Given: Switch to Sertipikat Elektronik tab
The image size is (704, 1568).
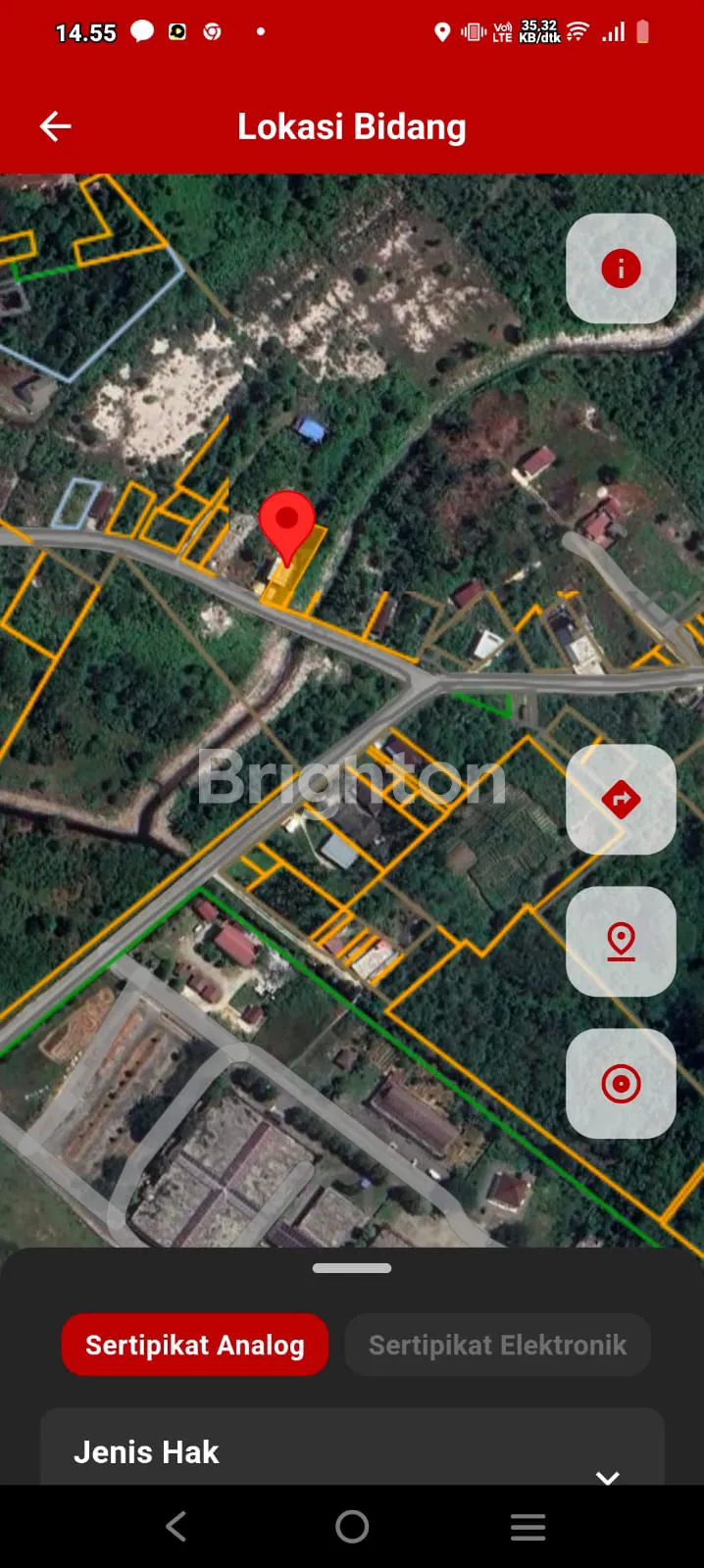Looking at the screenshot, I should [497, 1345].
